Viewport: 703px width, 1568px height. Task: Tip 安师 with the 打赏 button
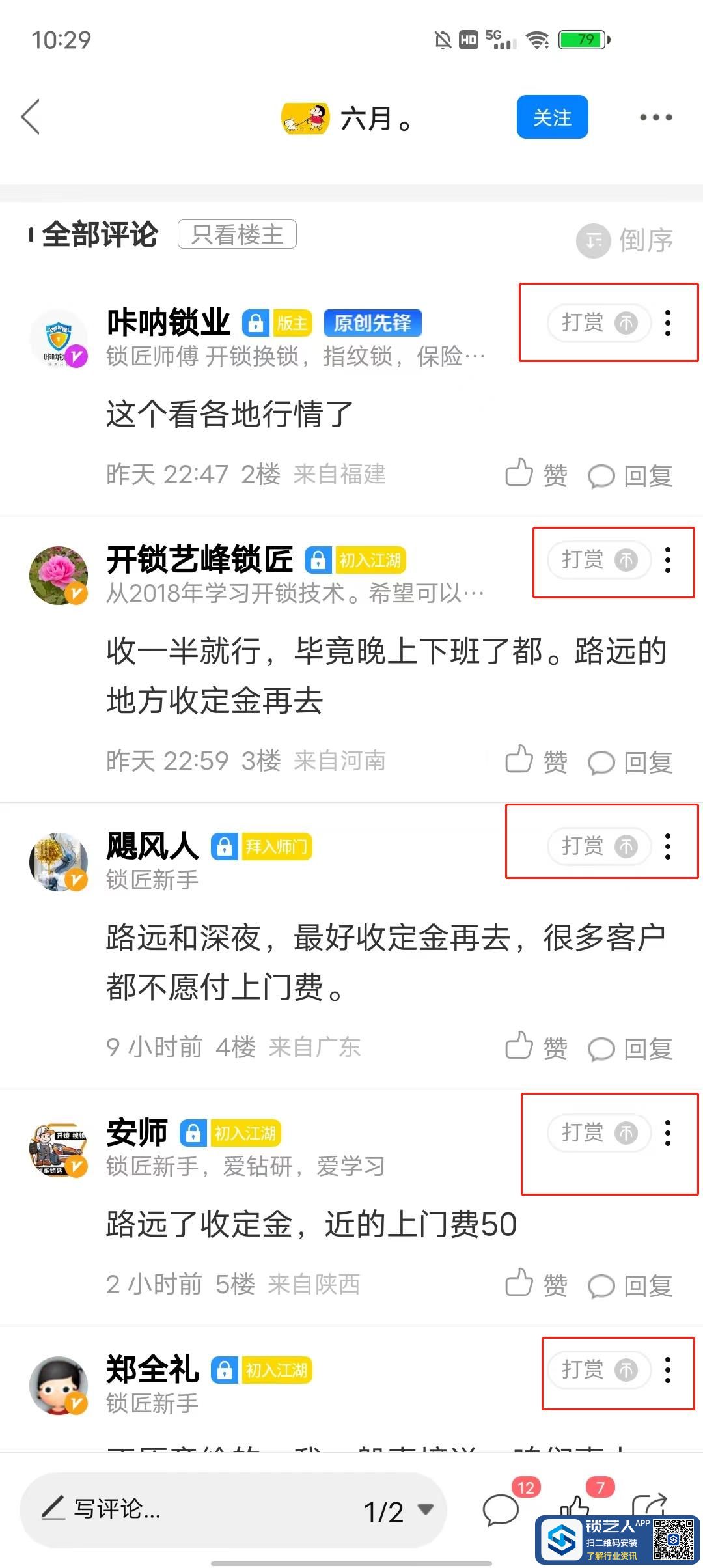(598, 1133)
